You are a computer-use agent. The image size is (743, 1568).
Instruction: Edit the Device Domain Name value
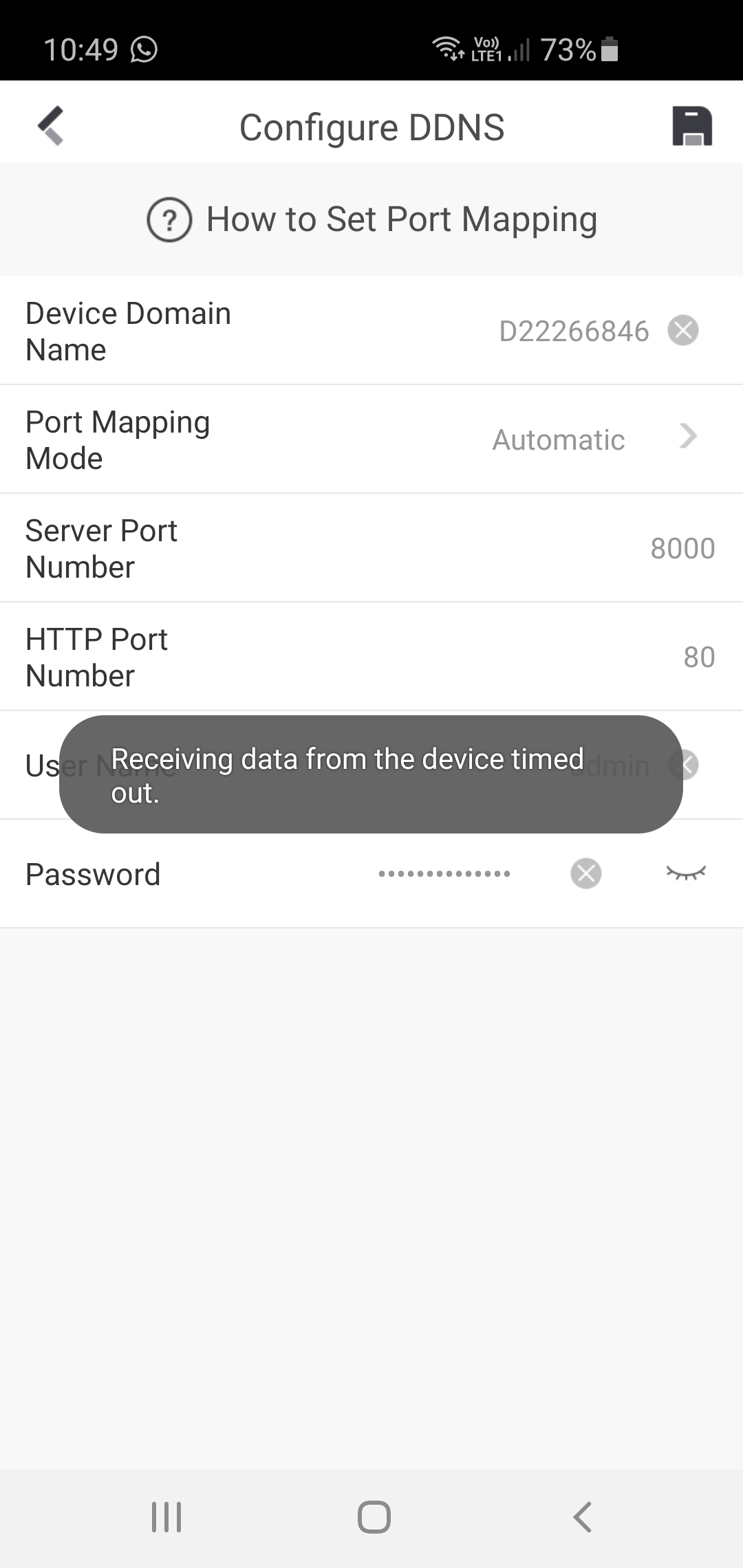click(573, 331)
